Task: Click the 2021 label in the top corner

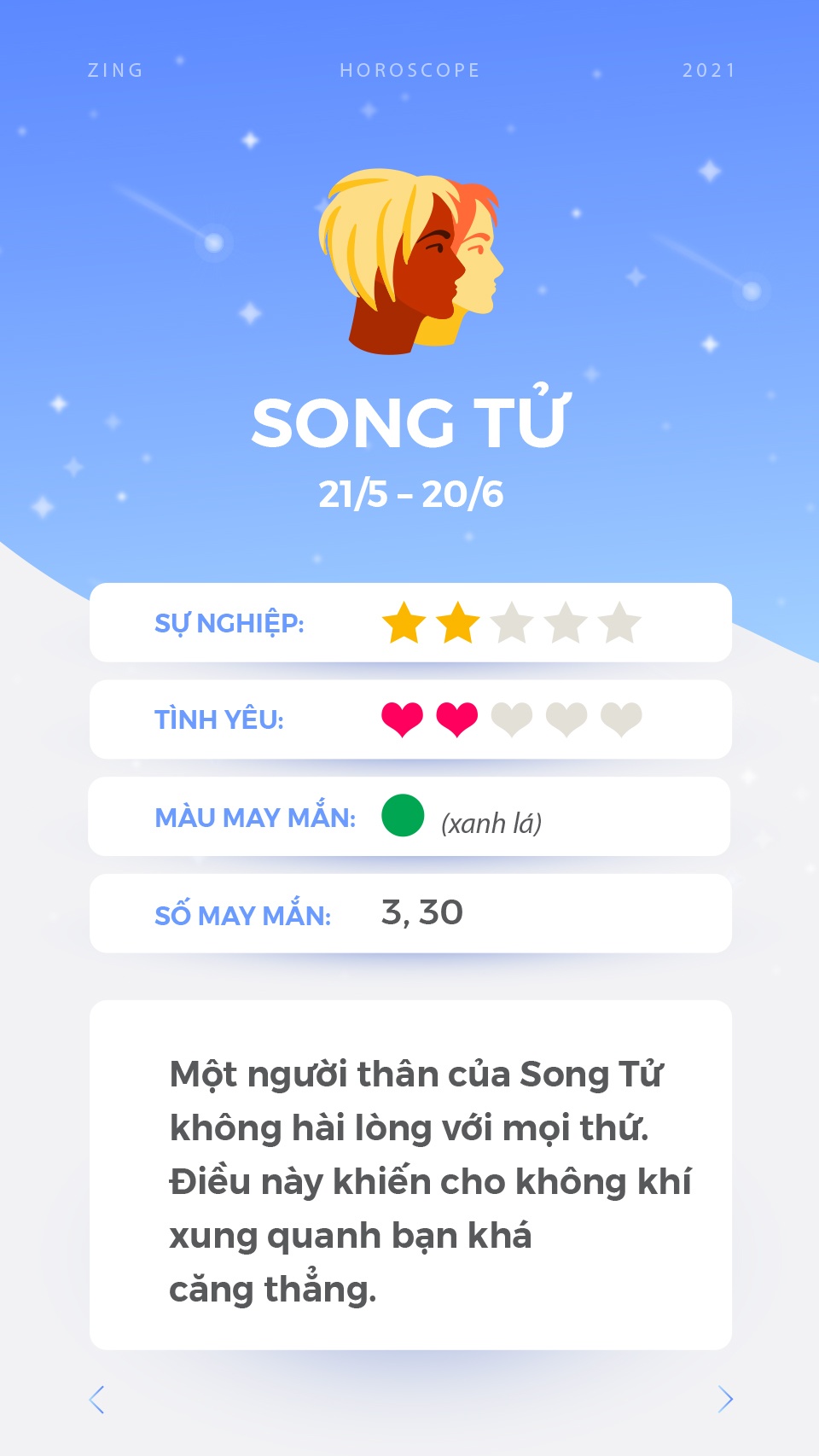Action: (709, 71)
